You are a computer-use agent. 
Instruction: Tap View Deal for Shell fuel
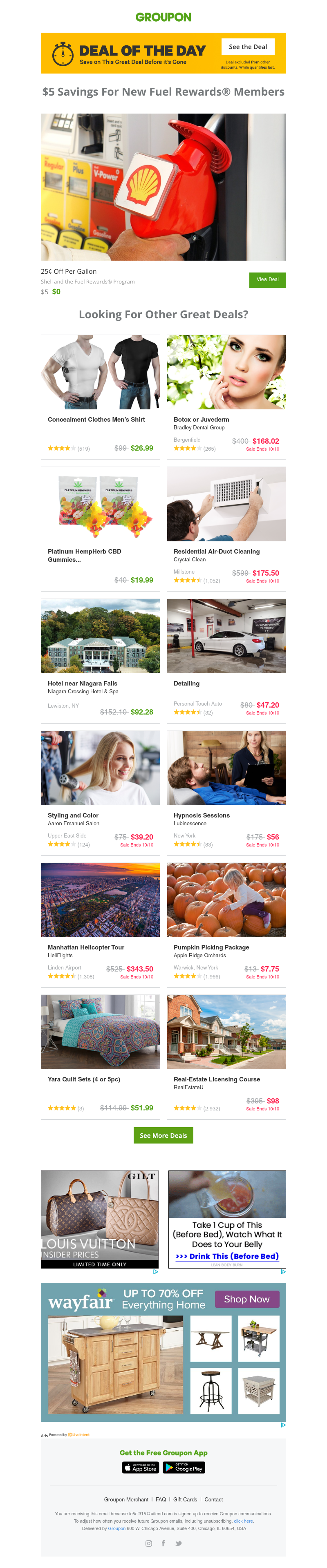pyautogui.click(x=267, y=279)
